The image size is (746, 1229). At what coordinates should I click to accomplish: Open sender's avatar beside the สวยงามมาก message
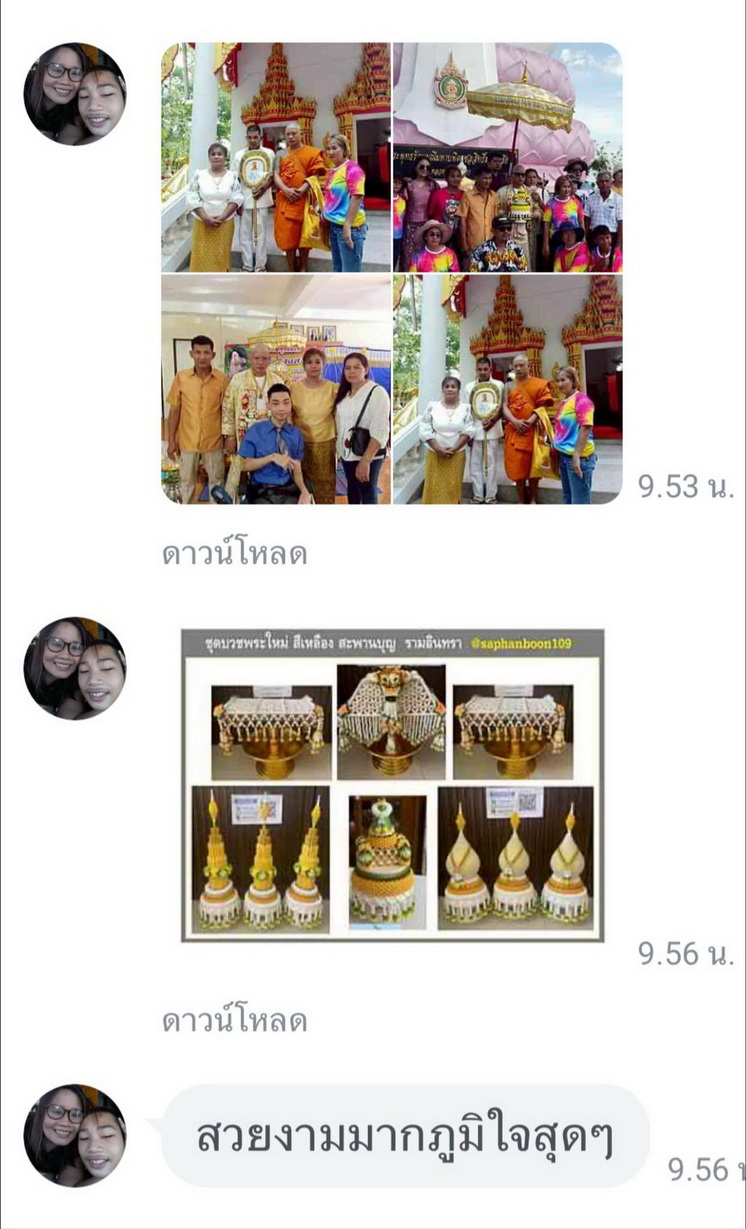75,1136
